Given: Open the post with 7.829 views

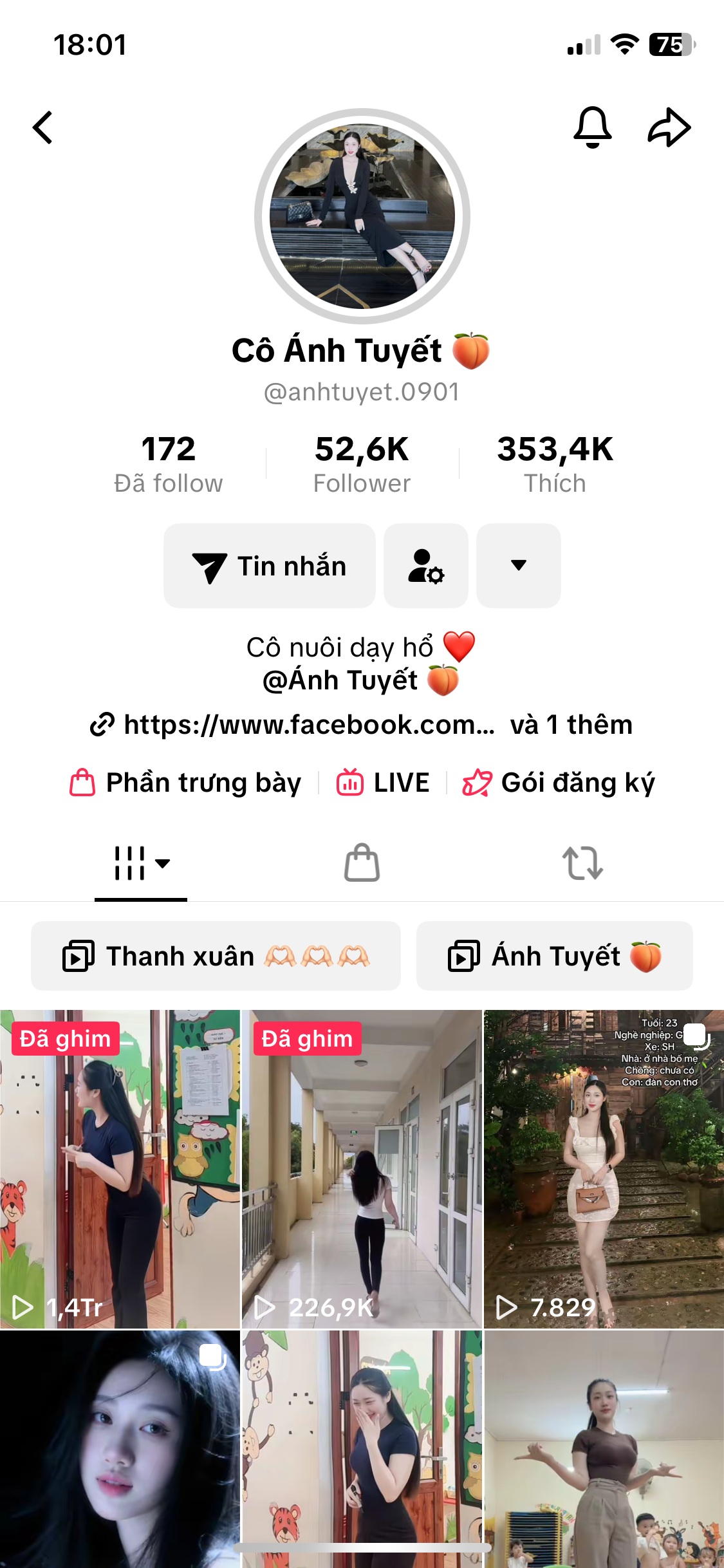Looking at the screenshot, I should click(604, 1169).
